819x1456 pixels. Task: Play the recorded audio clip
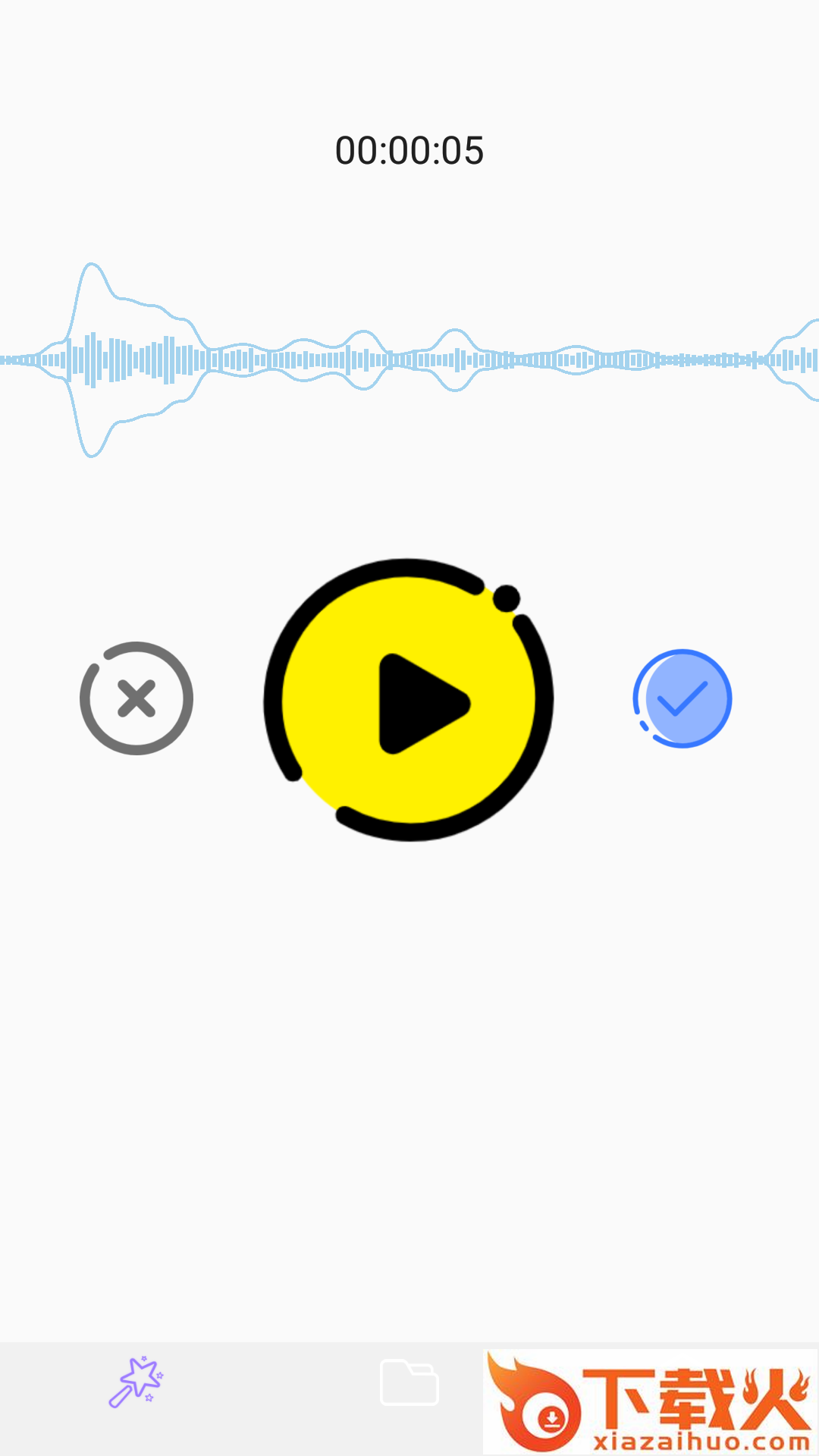coord(409,701)
